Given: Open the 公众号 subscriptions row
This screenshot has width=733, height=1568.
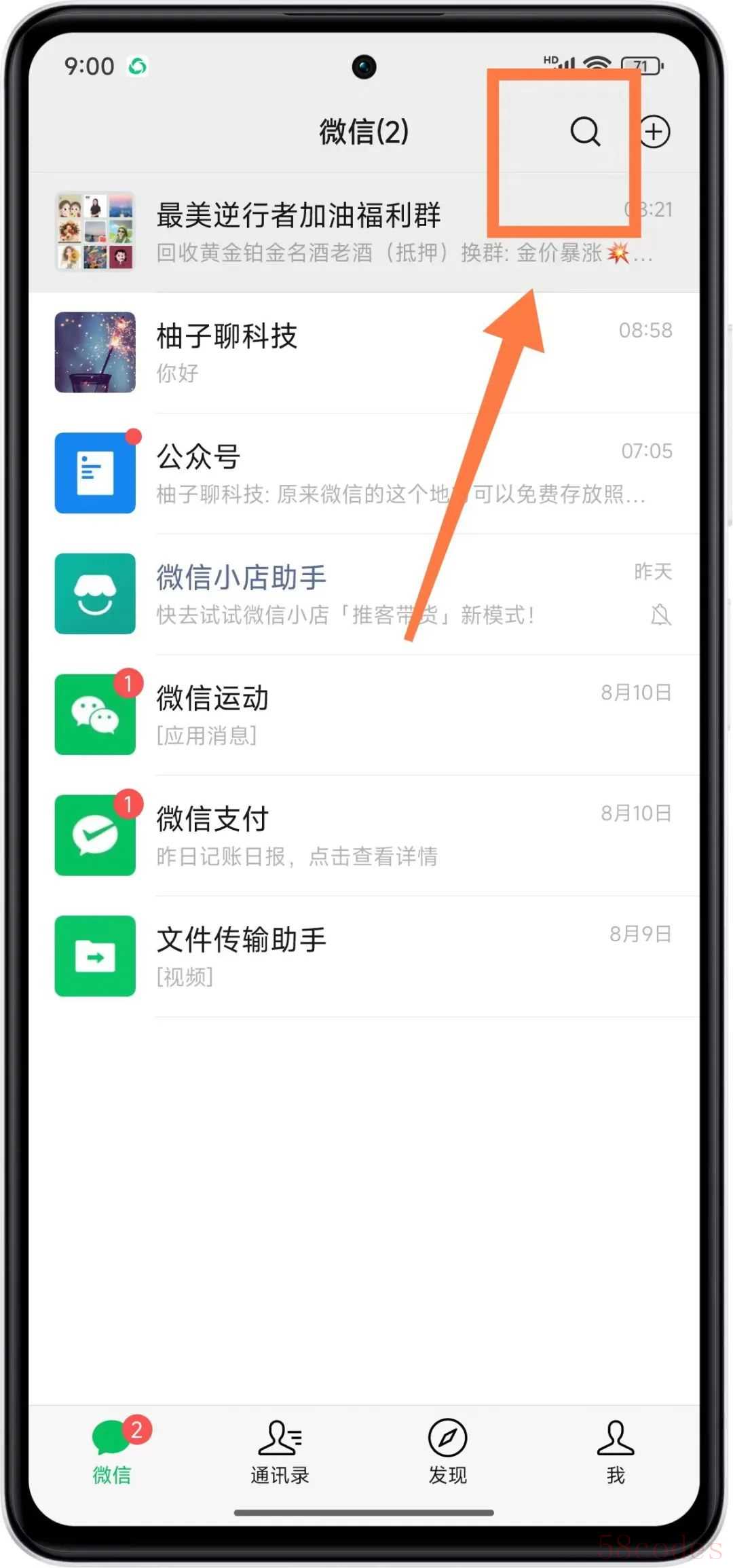Looking at the screenshot, I should pyautogui.click(x=364, y=473).
